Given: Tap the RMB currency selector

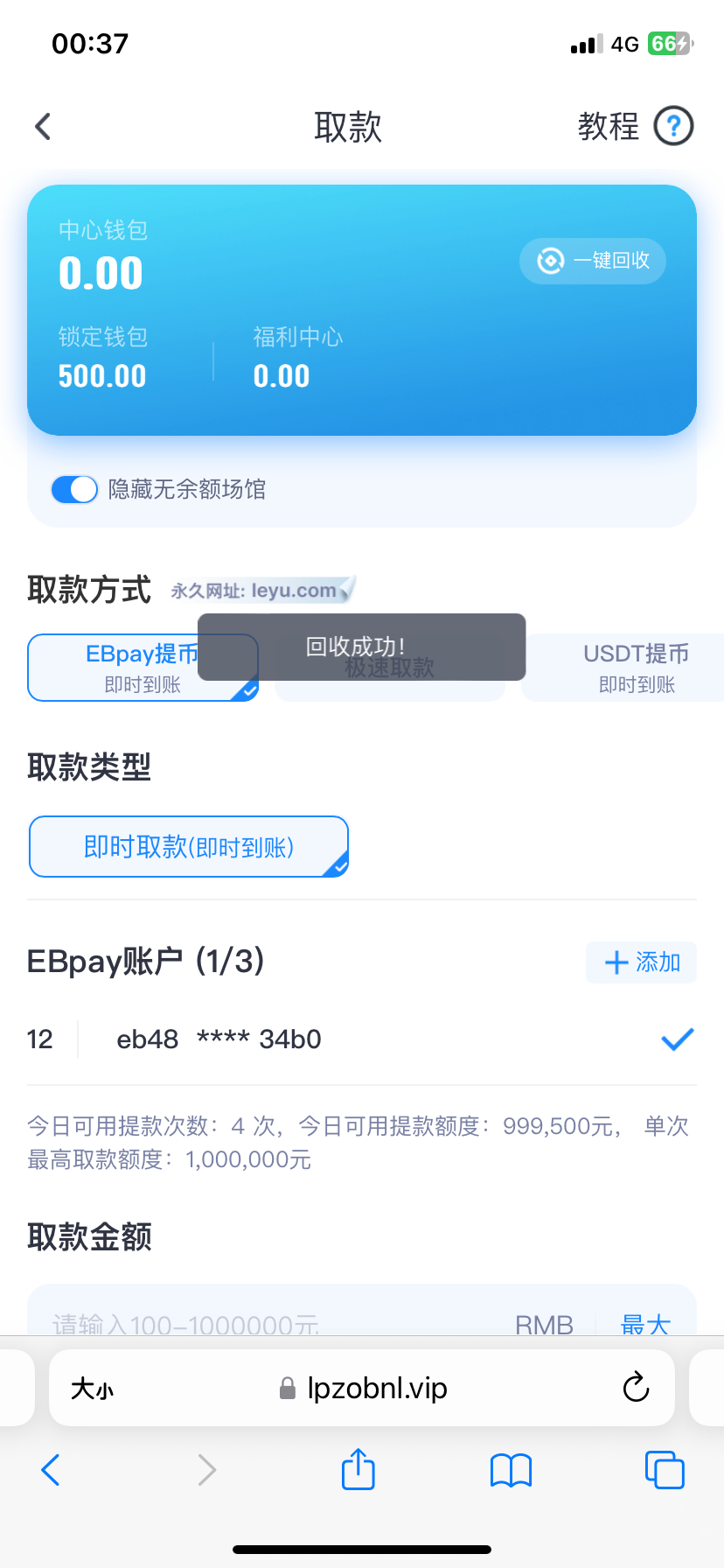Looking at the screenshot, I should [x=544, y=1325].
